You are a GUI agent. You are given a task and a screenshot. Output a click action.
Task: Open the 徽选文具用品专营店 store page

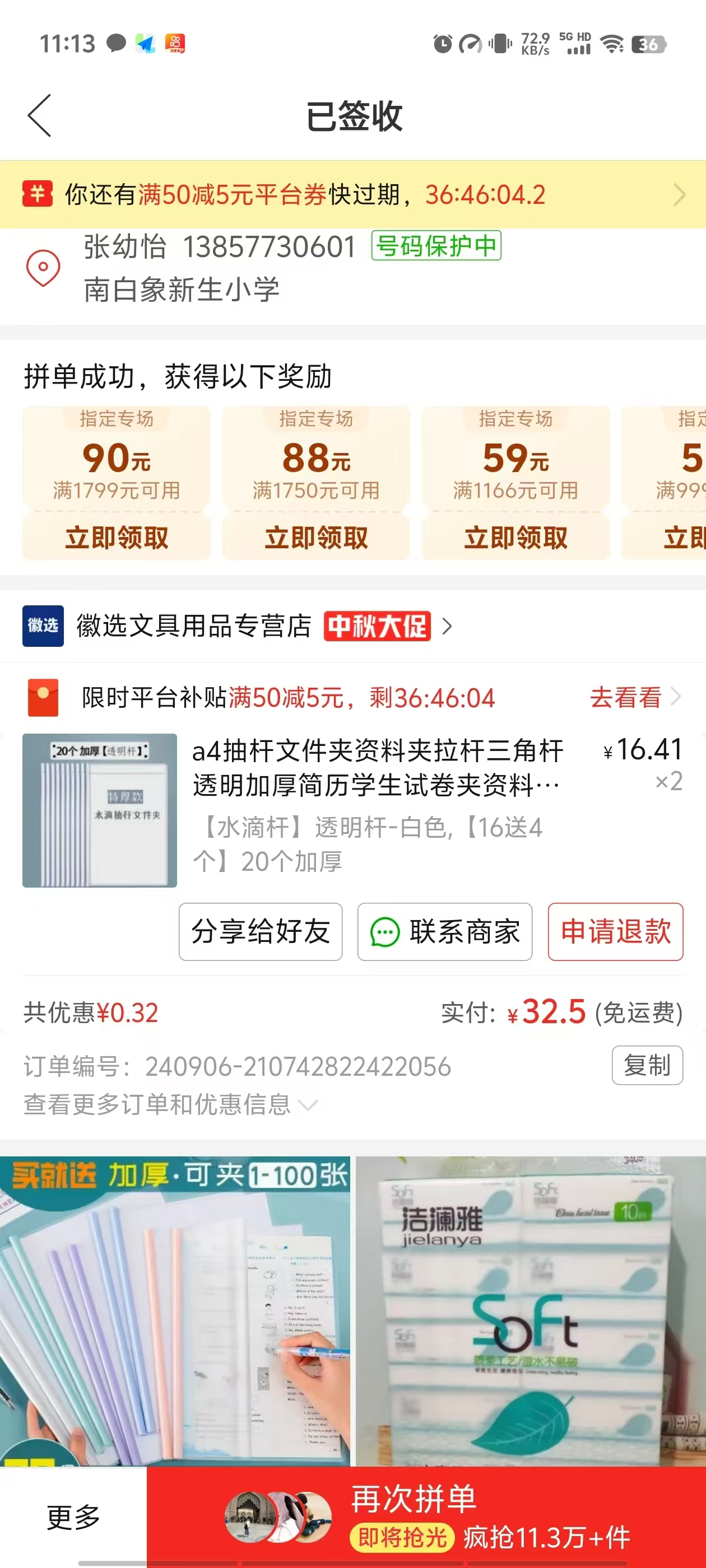[238, 626]
